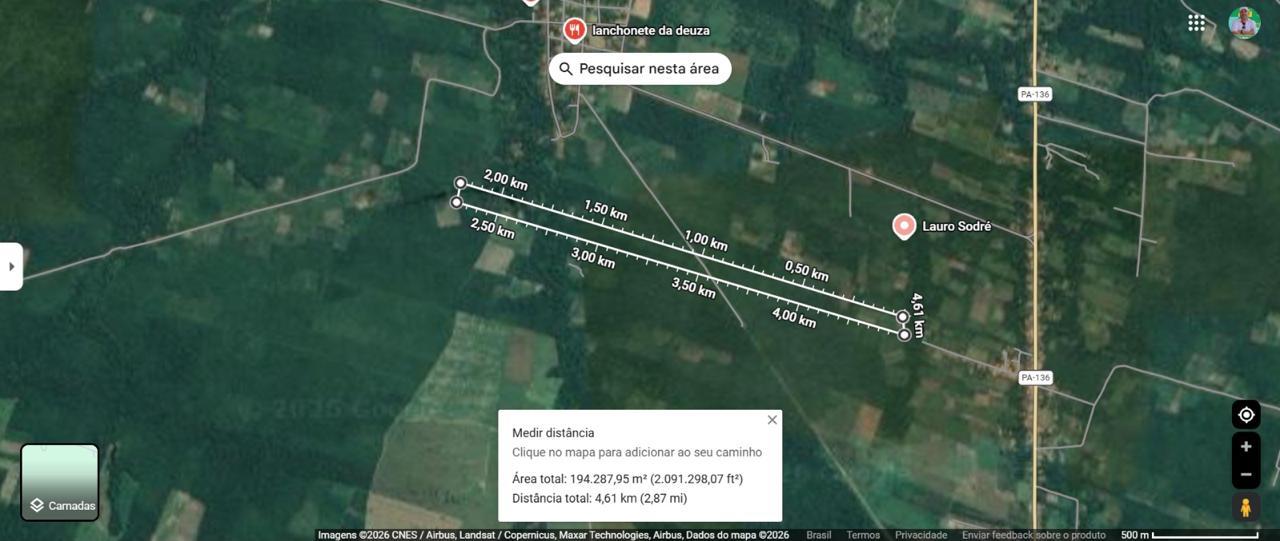Close the Medir distância panel
The width and height of the screenshot is (1280, 541).
click(x=772, y=420)
